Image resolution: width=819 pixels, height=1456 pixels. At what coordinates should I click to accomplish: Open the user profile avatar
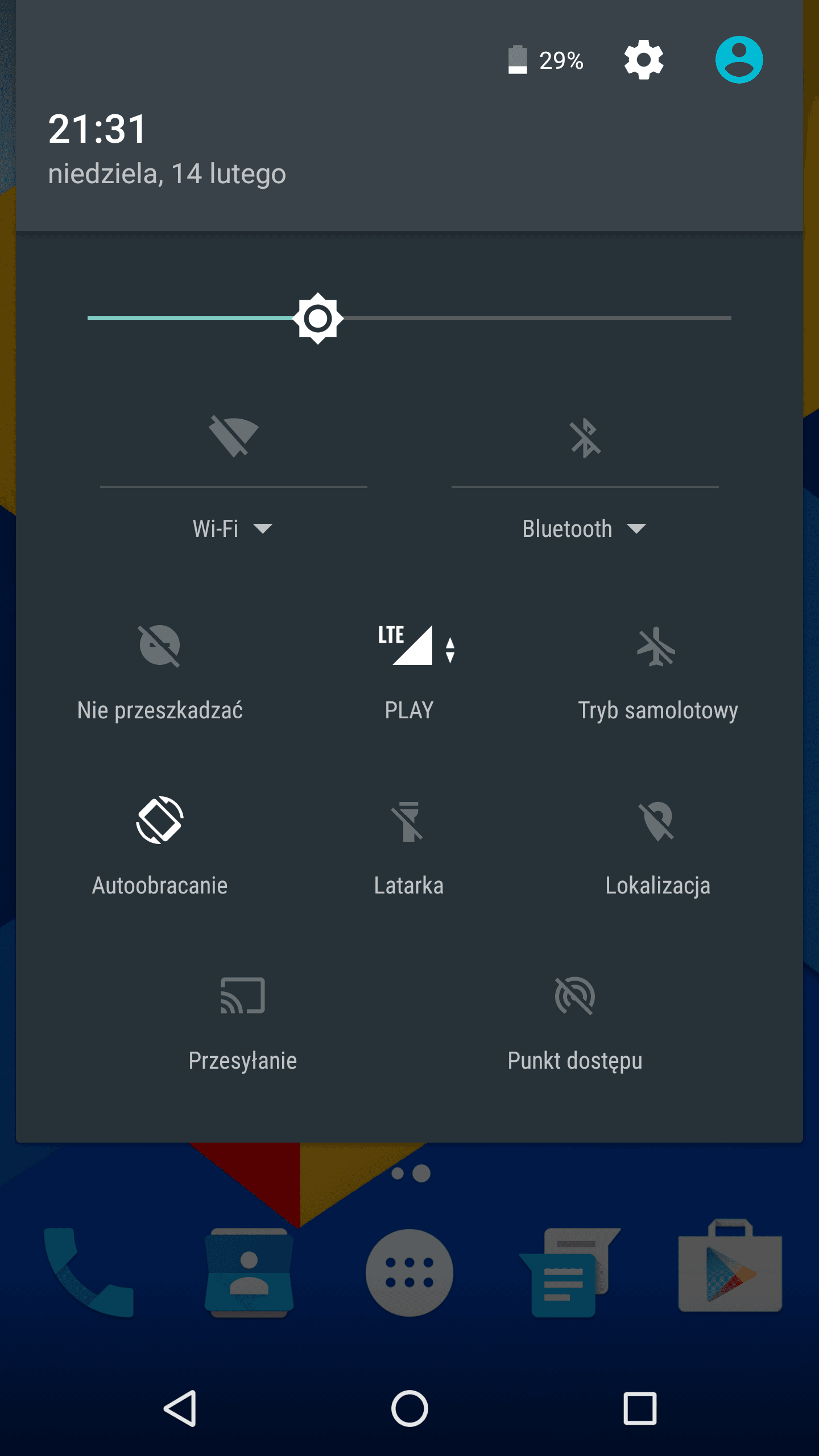tap(739, 60)
